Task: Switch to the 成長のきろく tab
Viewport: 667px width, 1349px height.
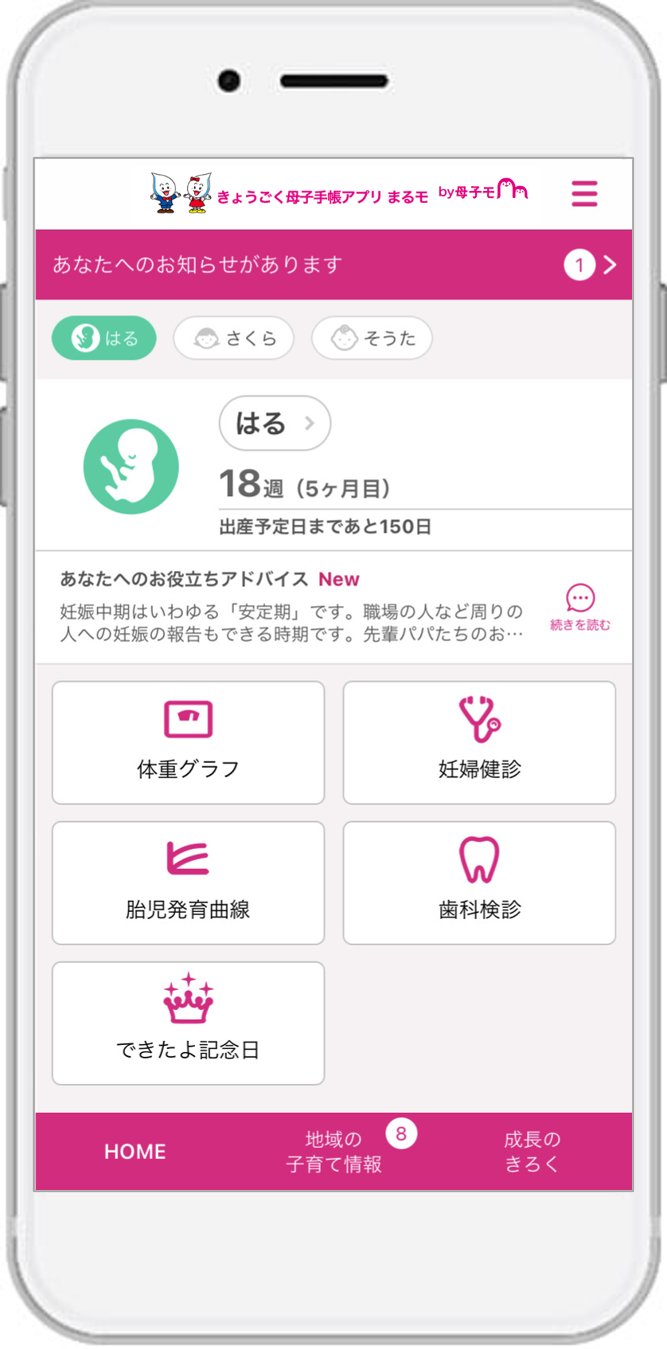Action: (532, 1152)
